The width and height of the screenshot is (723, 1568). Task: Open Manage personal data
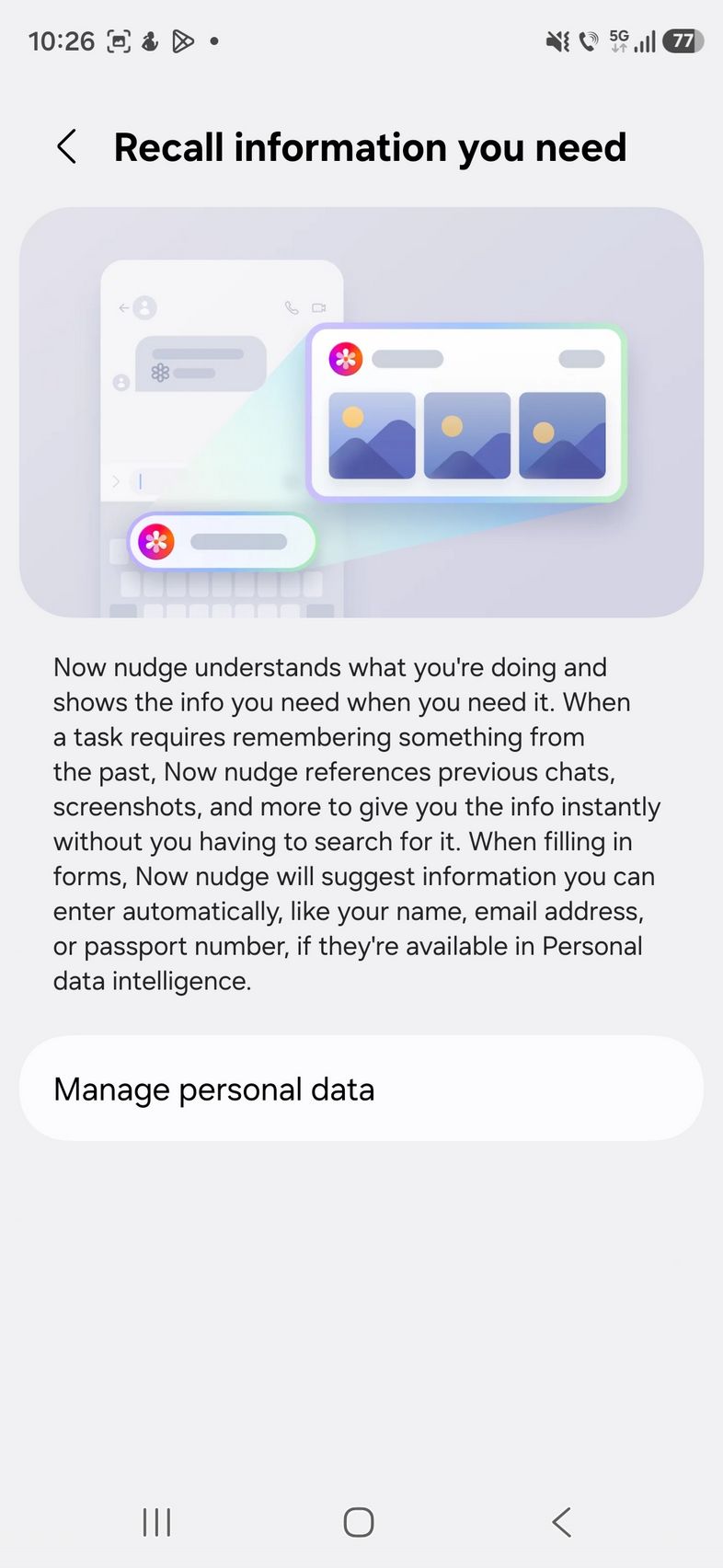361,1089
